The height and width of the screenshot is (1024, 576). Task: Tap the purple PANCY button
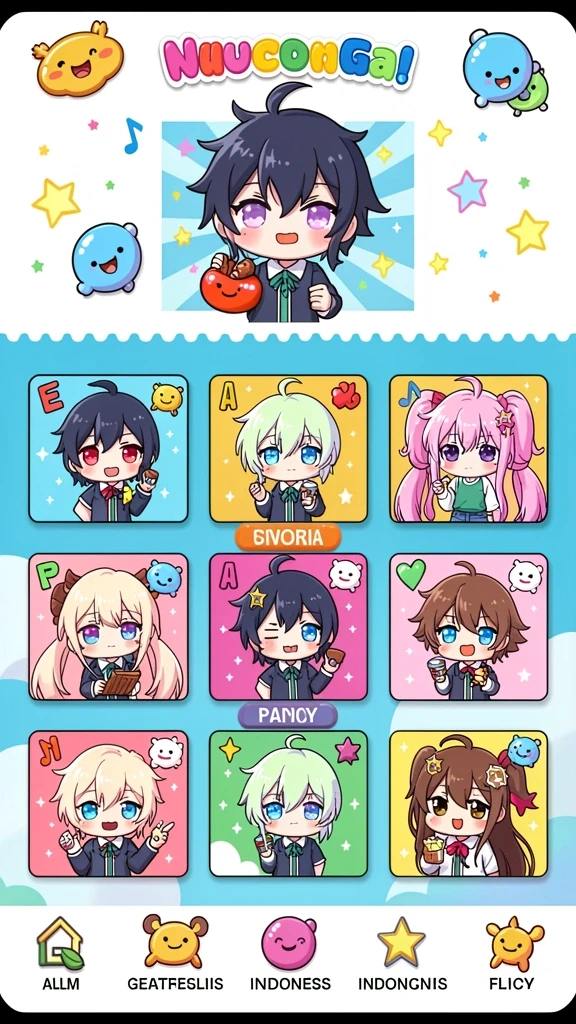pos(287,715)
